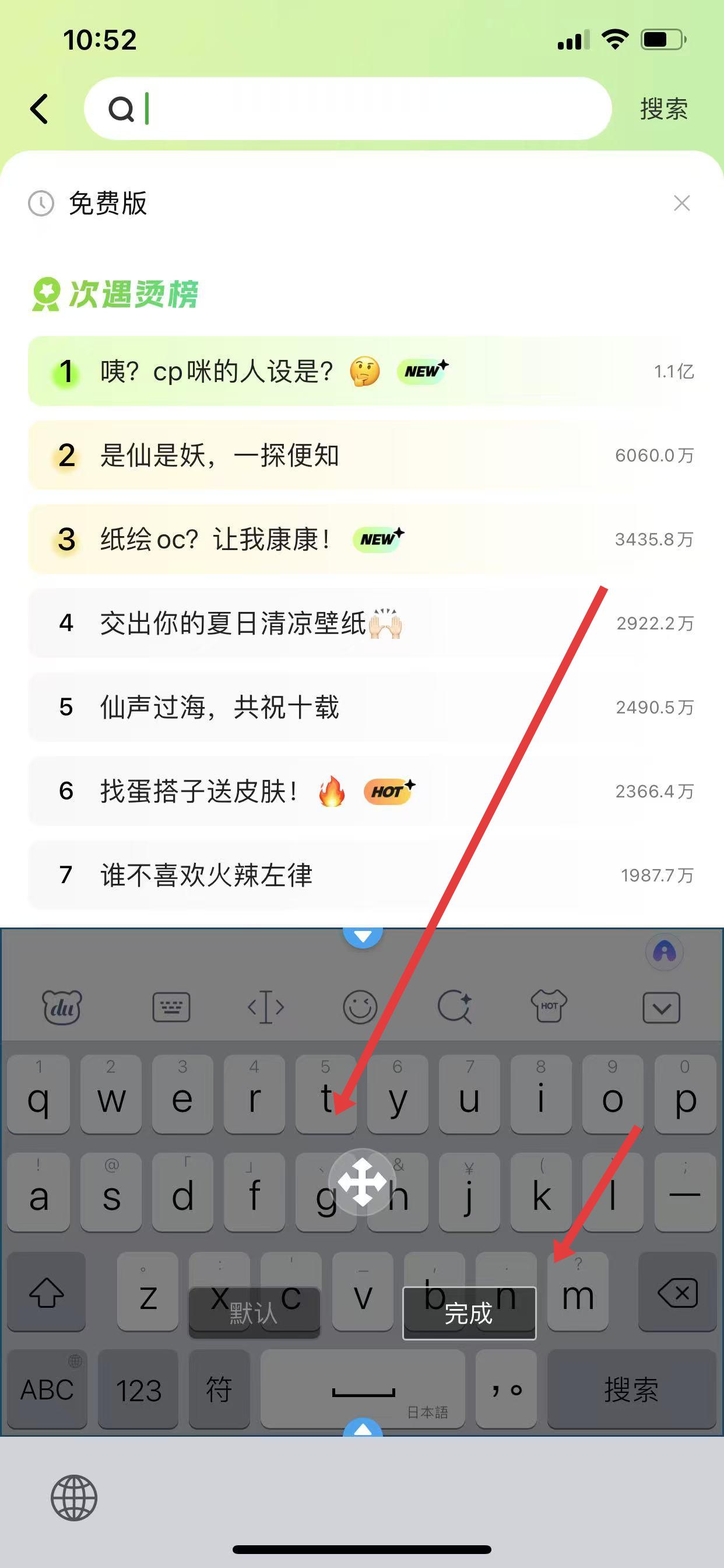724x1568 pixels.
Task: Tap the backspace key
Action: 677,1291
